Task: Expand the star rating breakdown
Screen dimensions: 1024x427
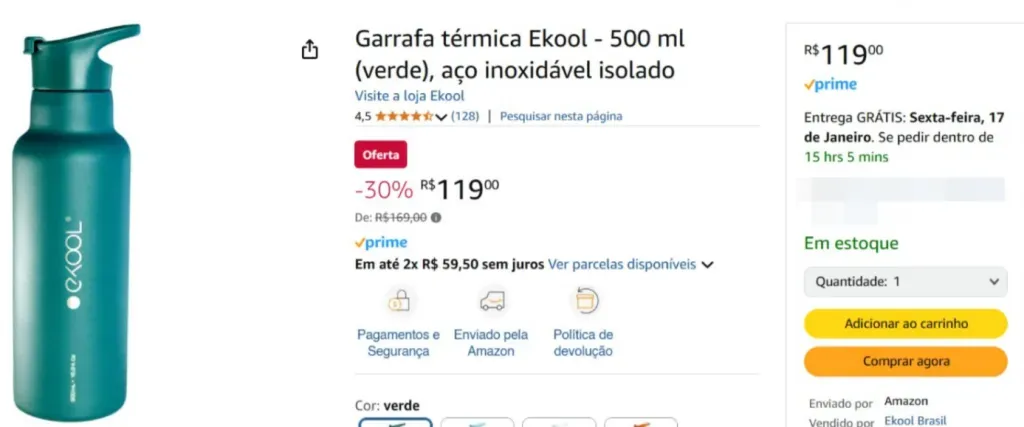Action: pos(441,117)
